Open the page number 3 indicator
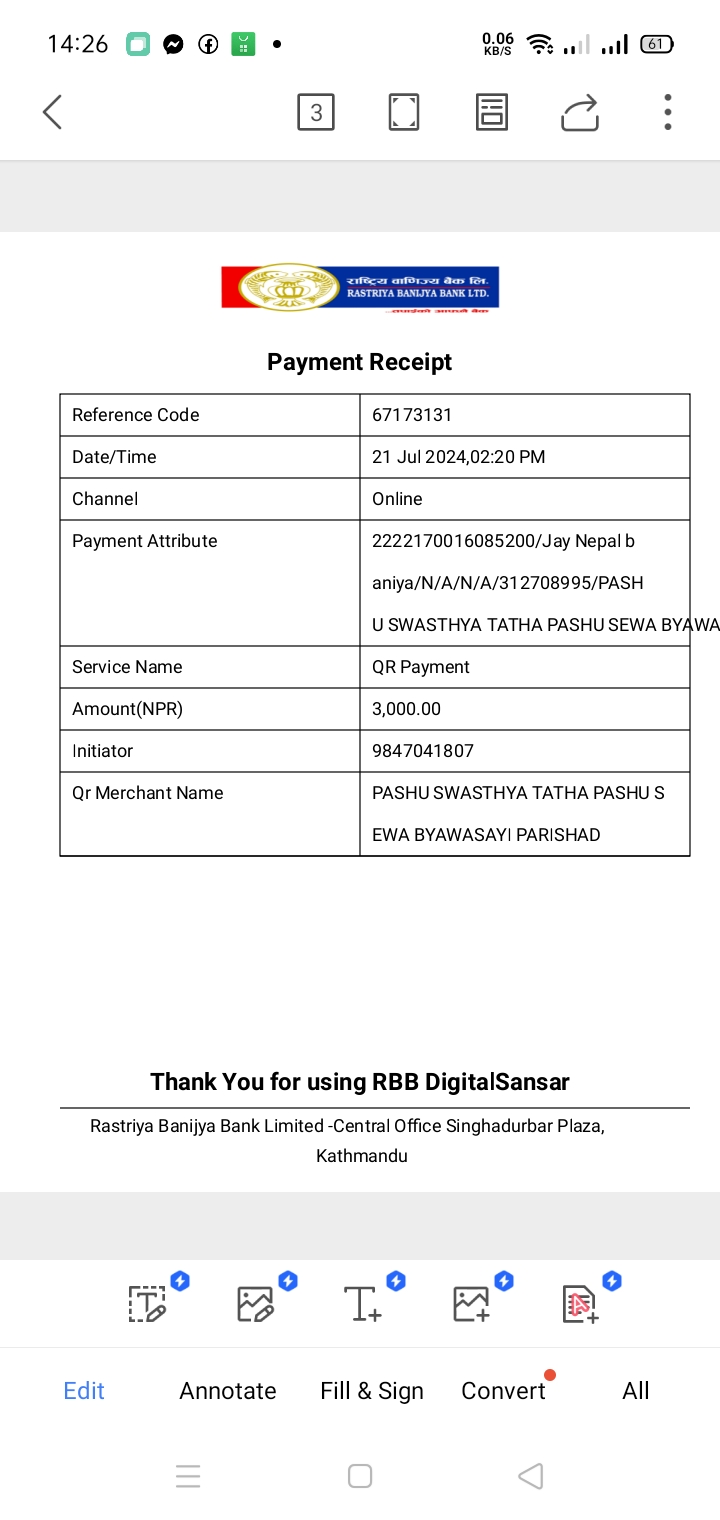 316,112
